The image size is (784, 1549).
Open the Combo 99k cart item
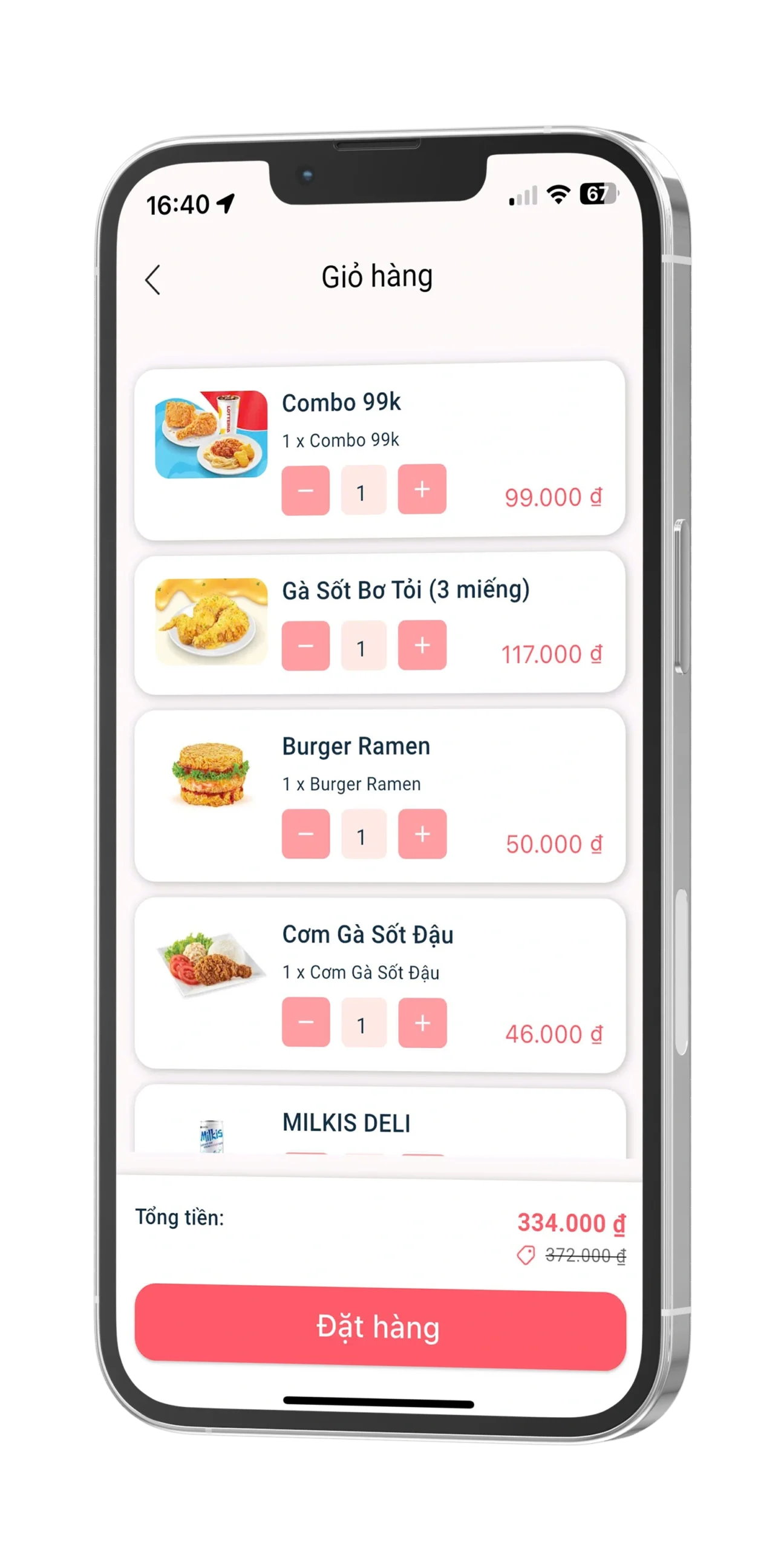tap(341, 403)
